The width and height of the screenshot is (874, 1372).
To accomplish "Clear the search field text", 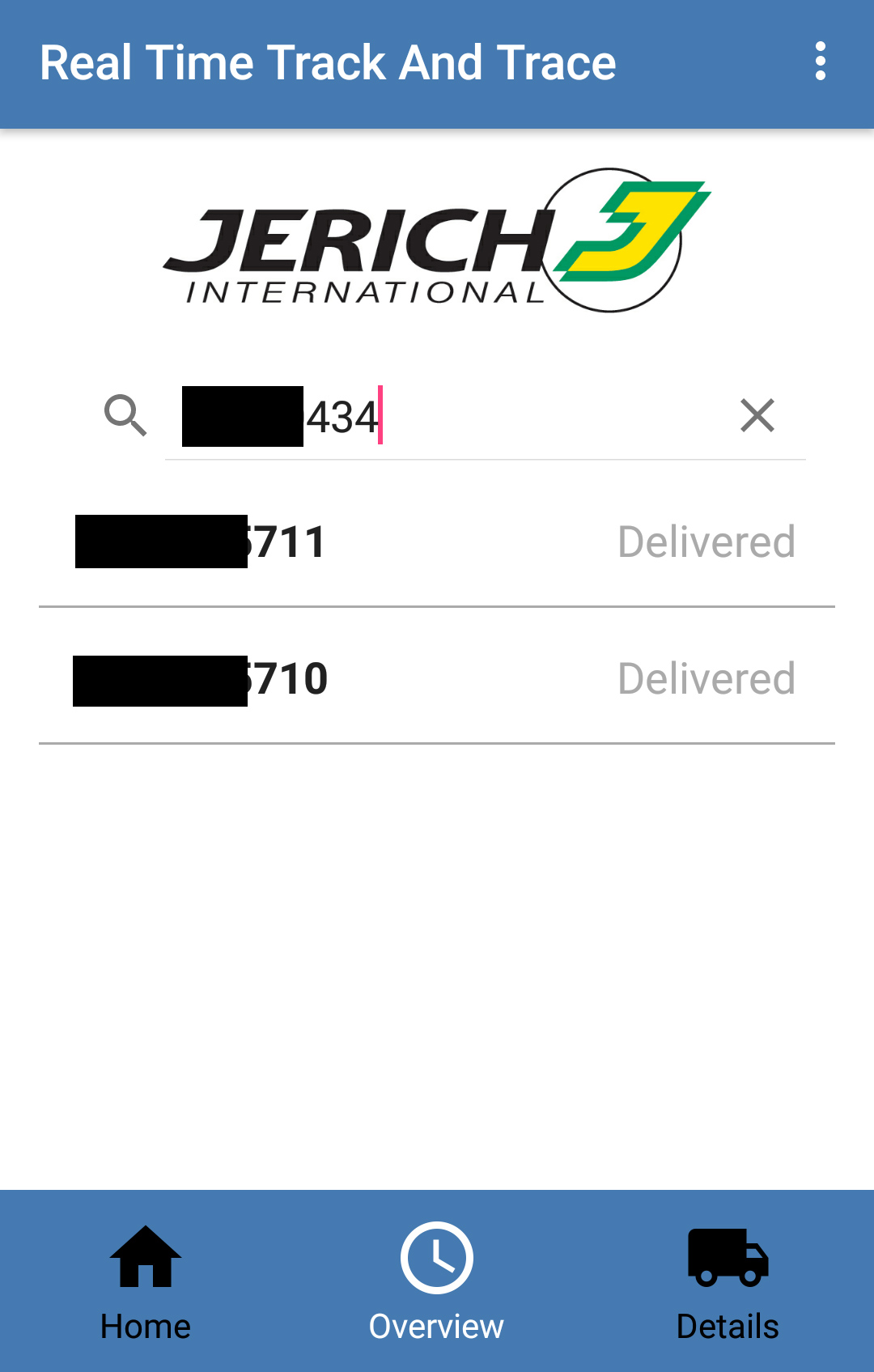I will pyautogui.click(x=757, y=416).
